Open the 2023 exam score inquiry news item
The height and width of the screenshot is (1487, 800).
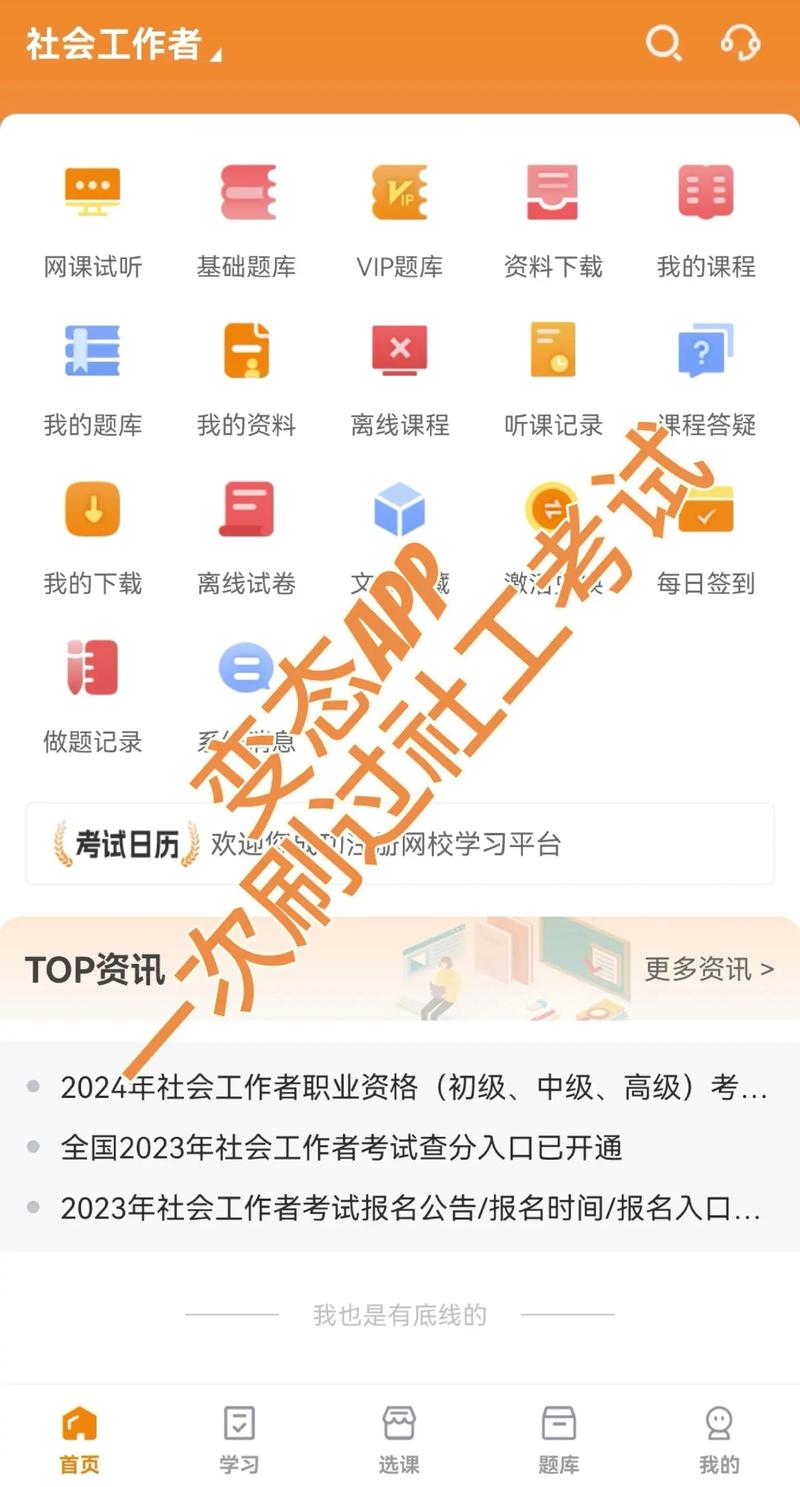[340, 1148]
